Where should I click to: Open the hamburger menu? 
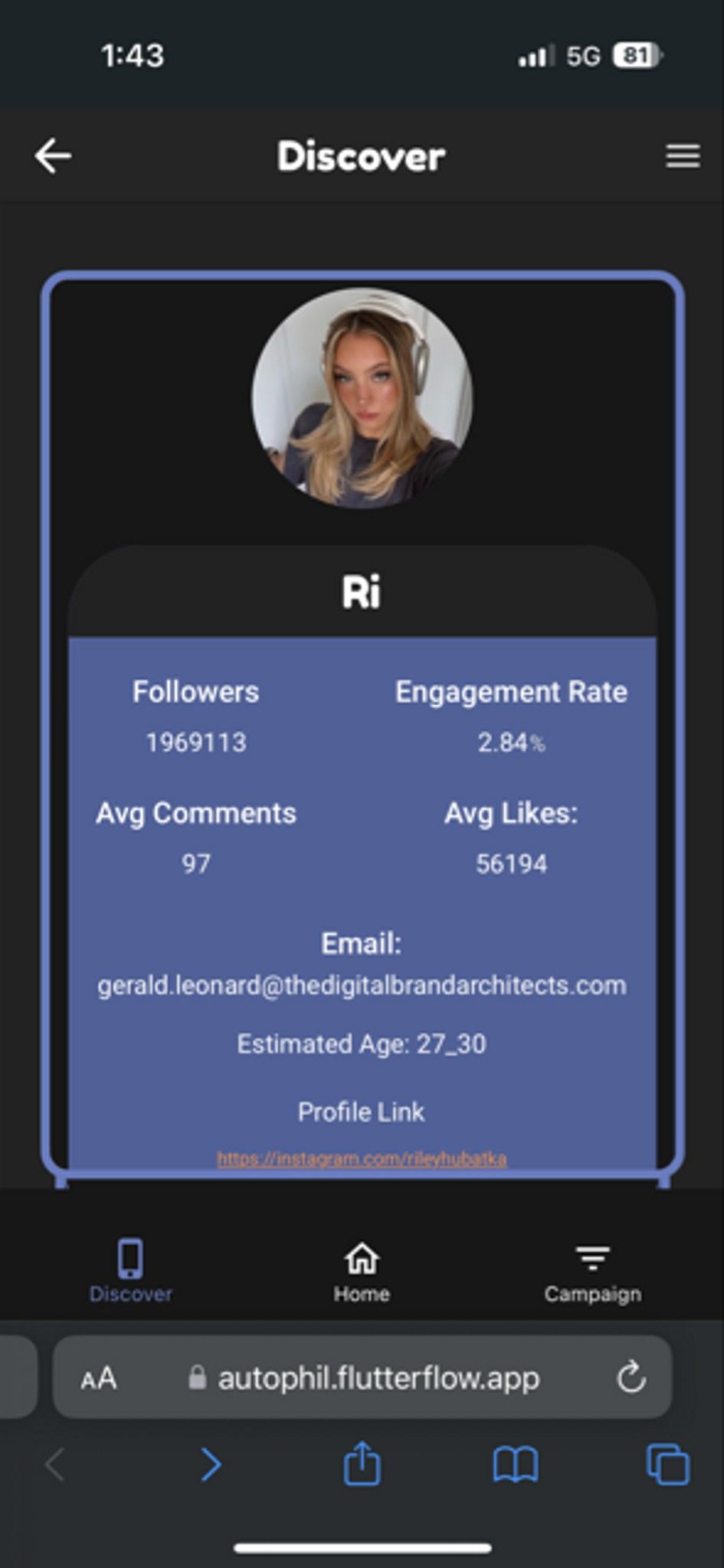pos(683,156)
